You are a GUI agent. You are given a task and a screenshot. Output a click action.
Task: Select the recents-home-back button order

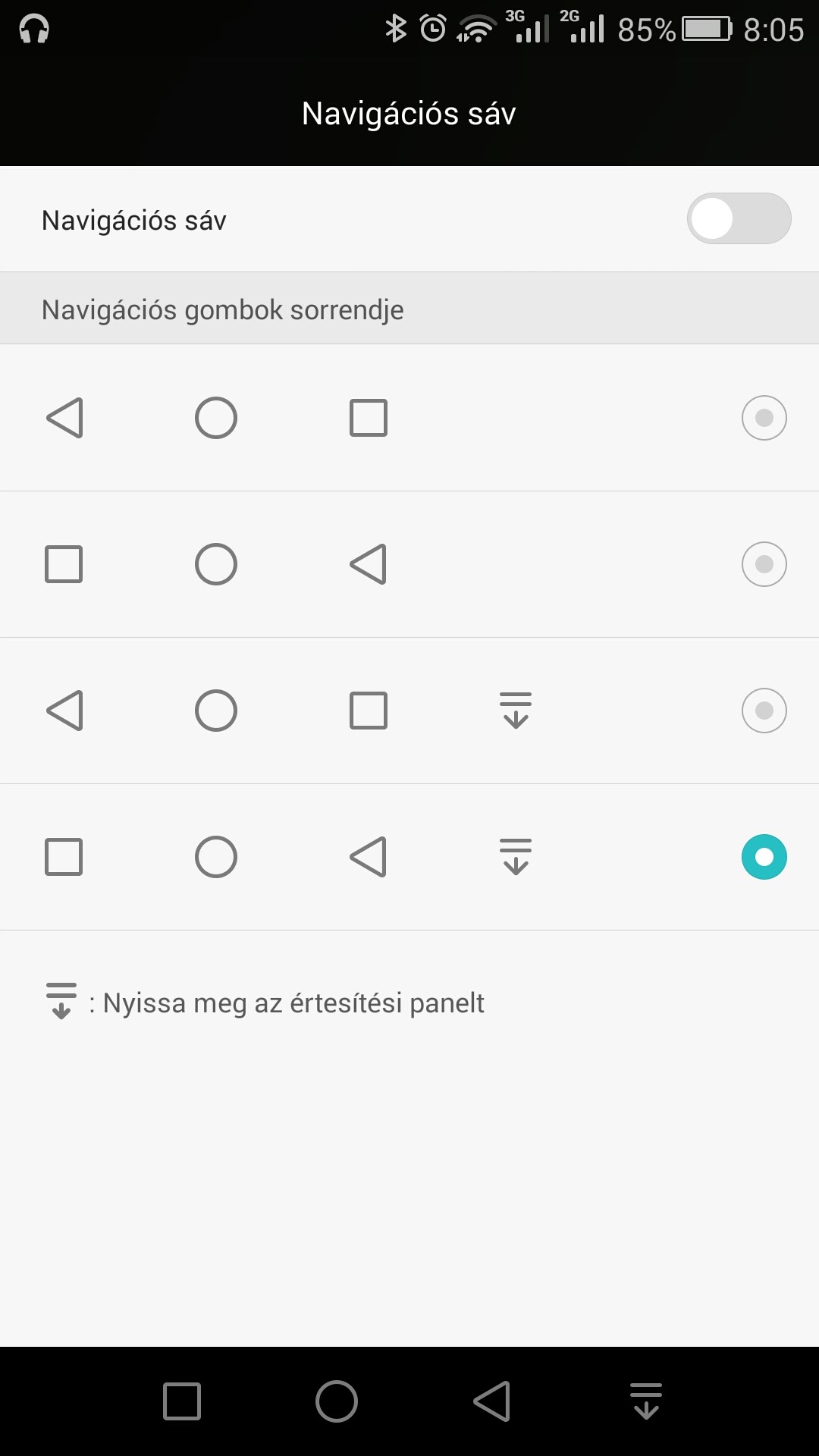(764, 563)
